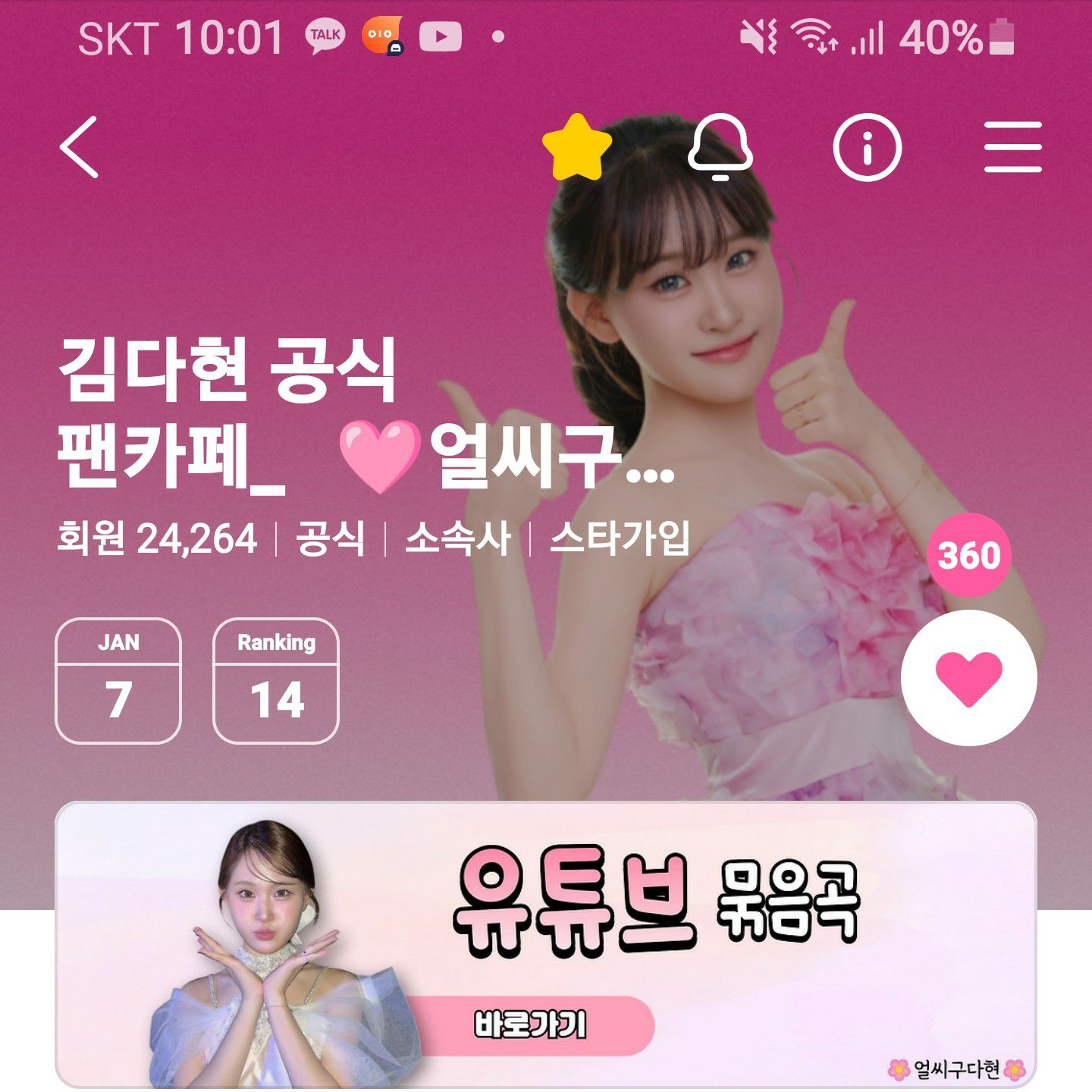Open the Ranking 14 box
Screen dimensions: 1092x1092
(276, 680)
